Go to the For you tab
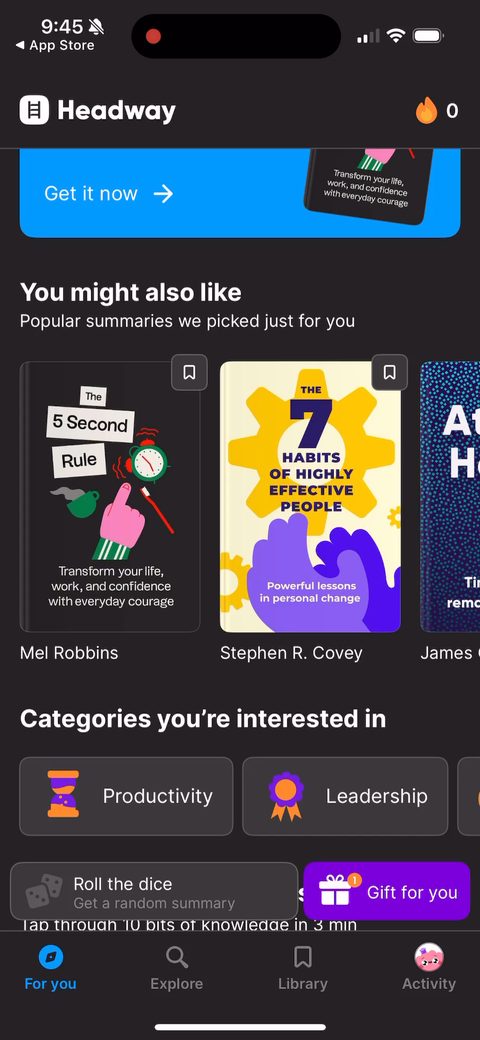Screen dimensions: 480x1040 (x=50, y=968)
